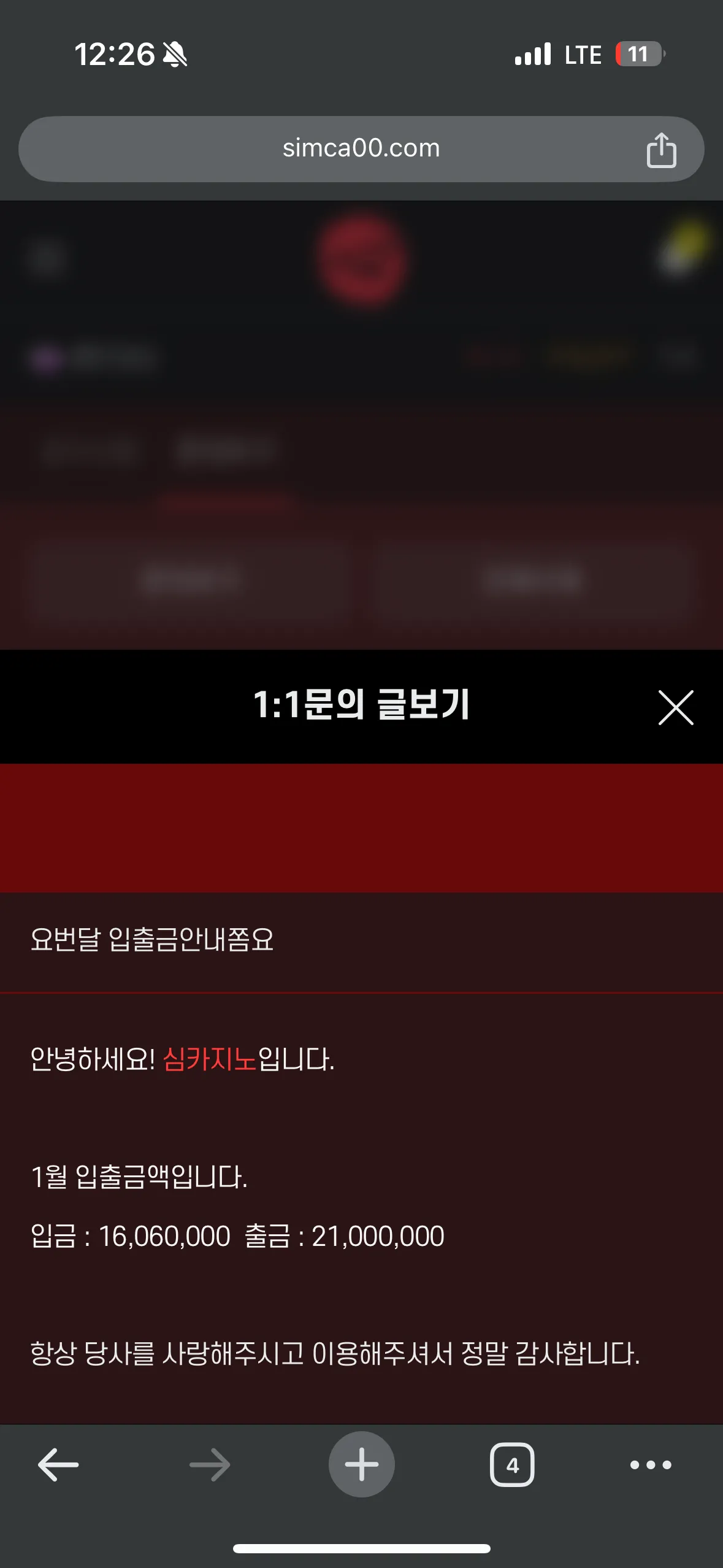Go back to the previous page

coord(58,1464)
